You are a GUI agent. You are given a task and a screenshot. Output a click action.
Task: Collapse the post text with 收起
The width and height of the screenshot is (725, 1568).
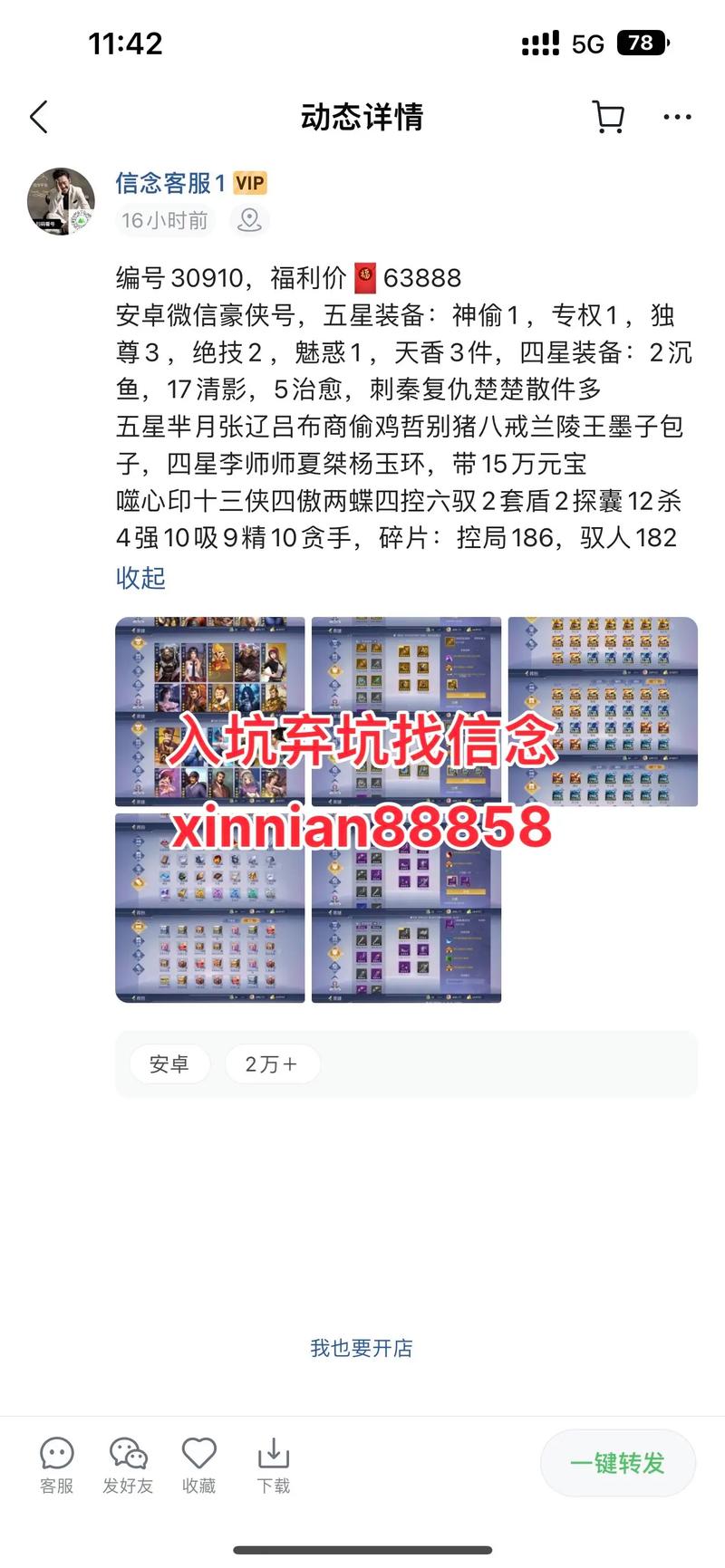point(140,578)
